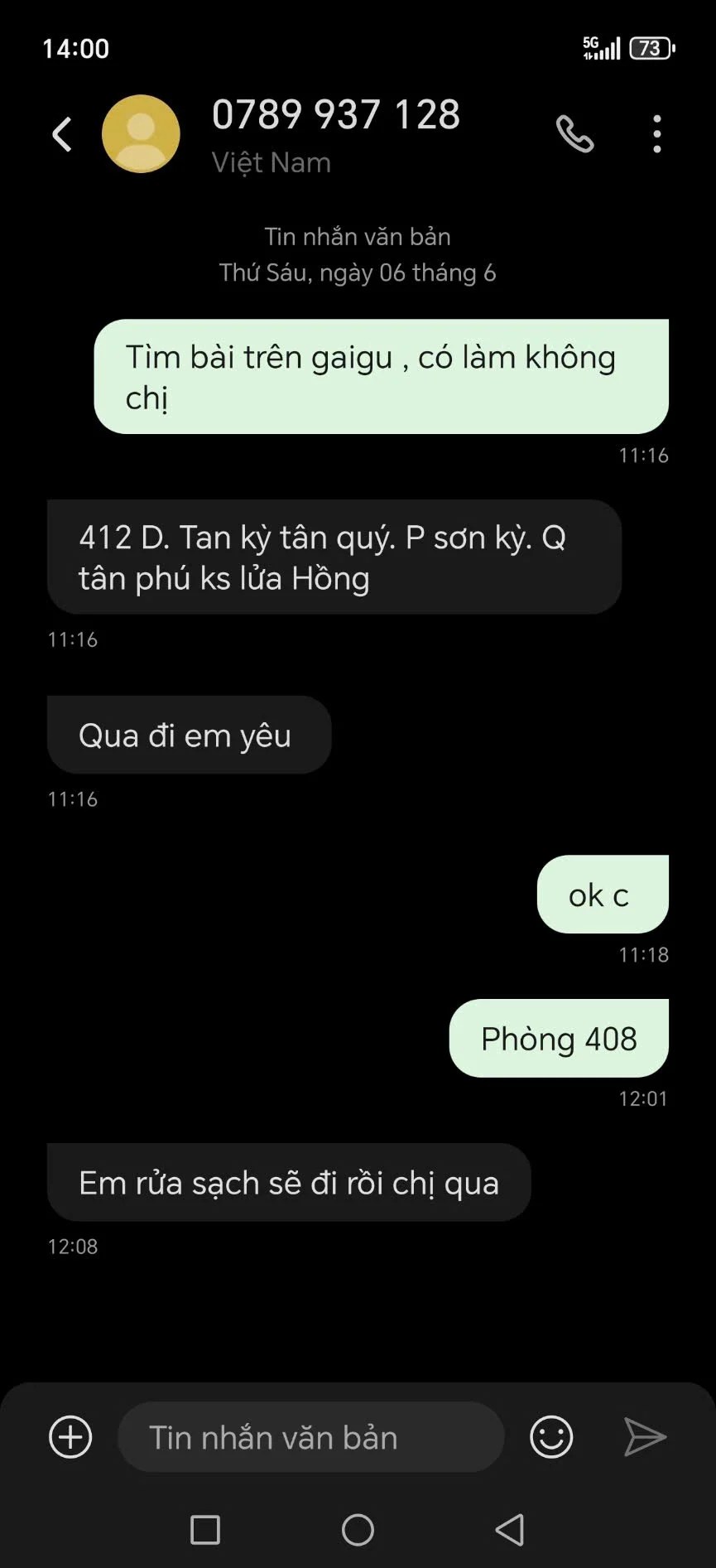Focus the Tin nhắn văn bản field

click(310, 1437)
